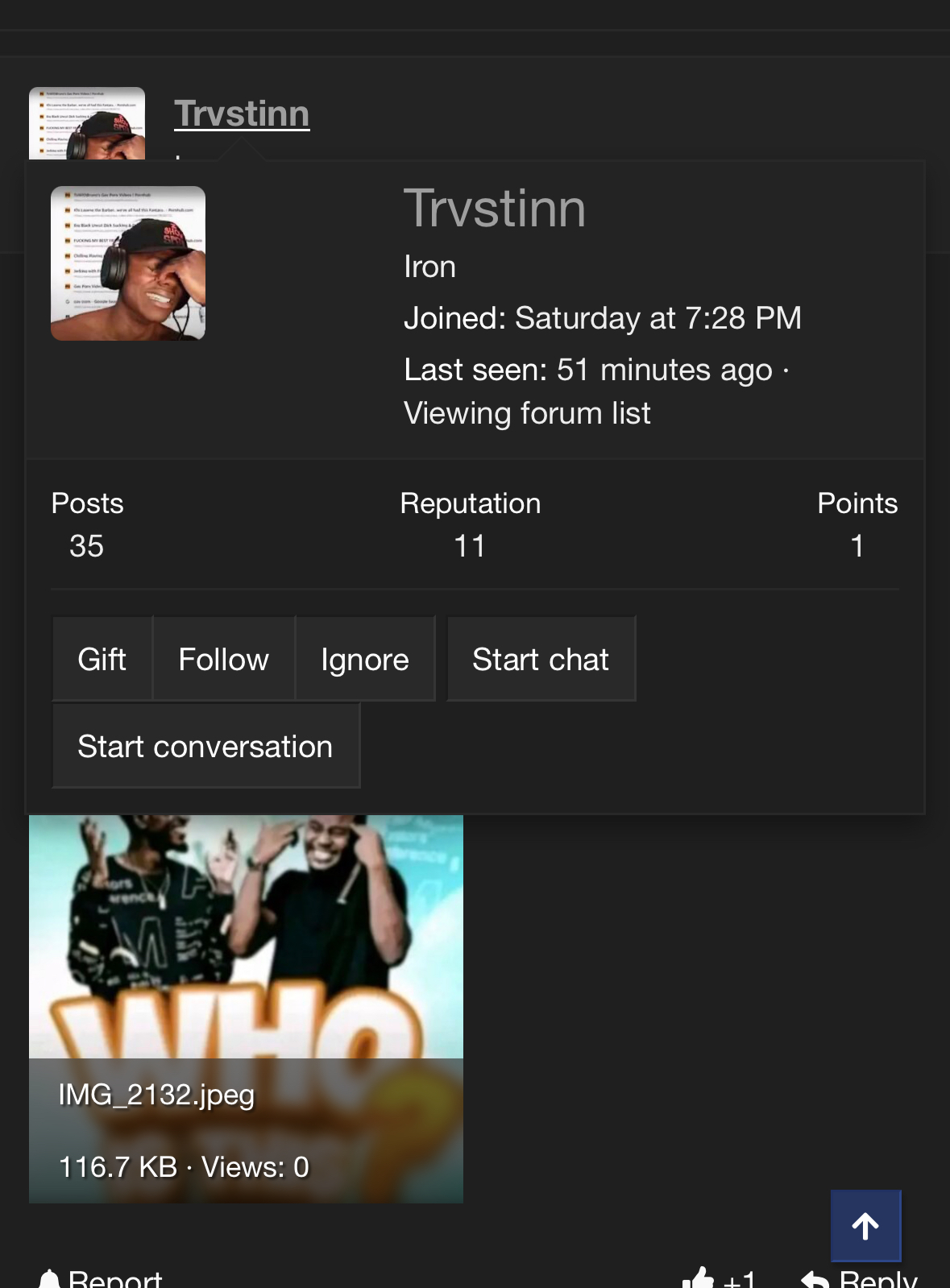
Task: Report this post
Action: click(x=102, y=1278)
